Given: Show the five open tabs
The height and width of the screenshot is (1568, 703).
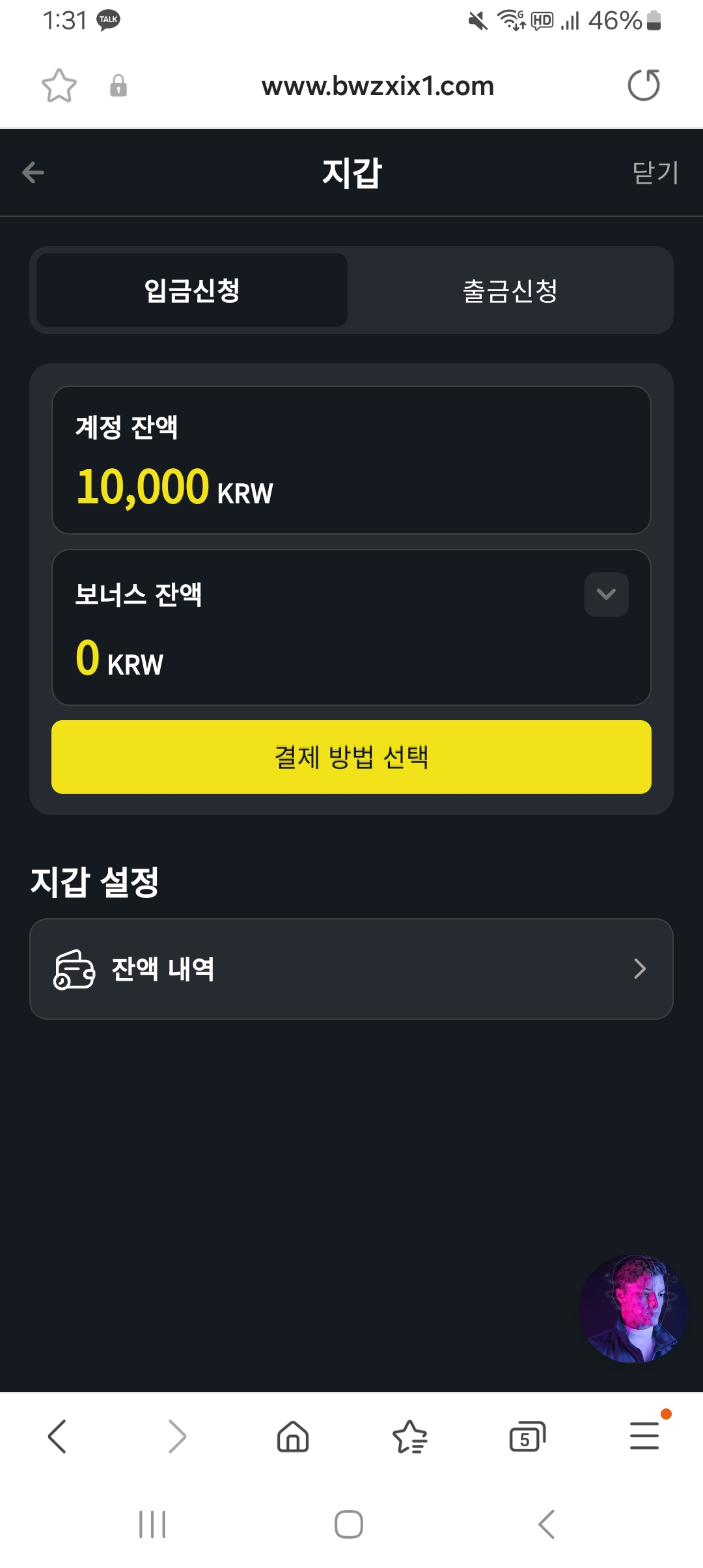Looking at the screenshot, I should [527, 1436].
